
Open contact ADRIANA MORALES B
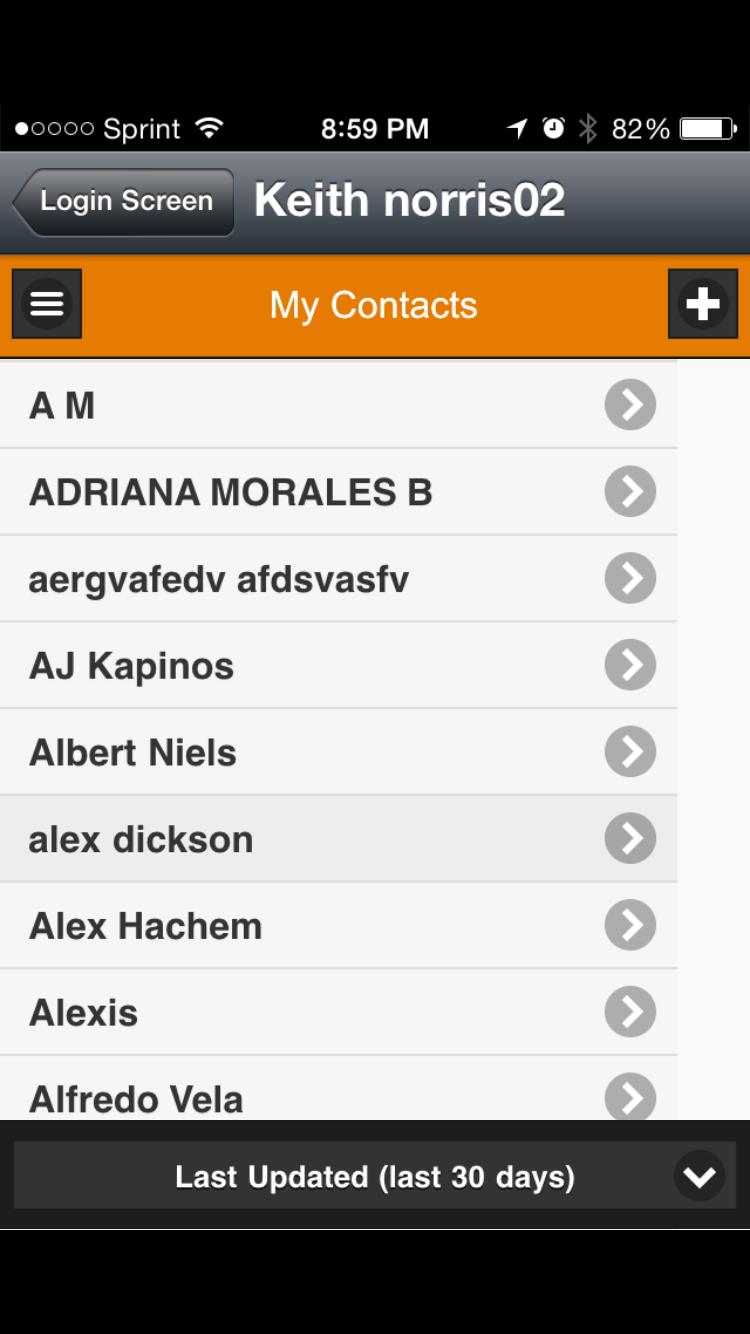338,492
